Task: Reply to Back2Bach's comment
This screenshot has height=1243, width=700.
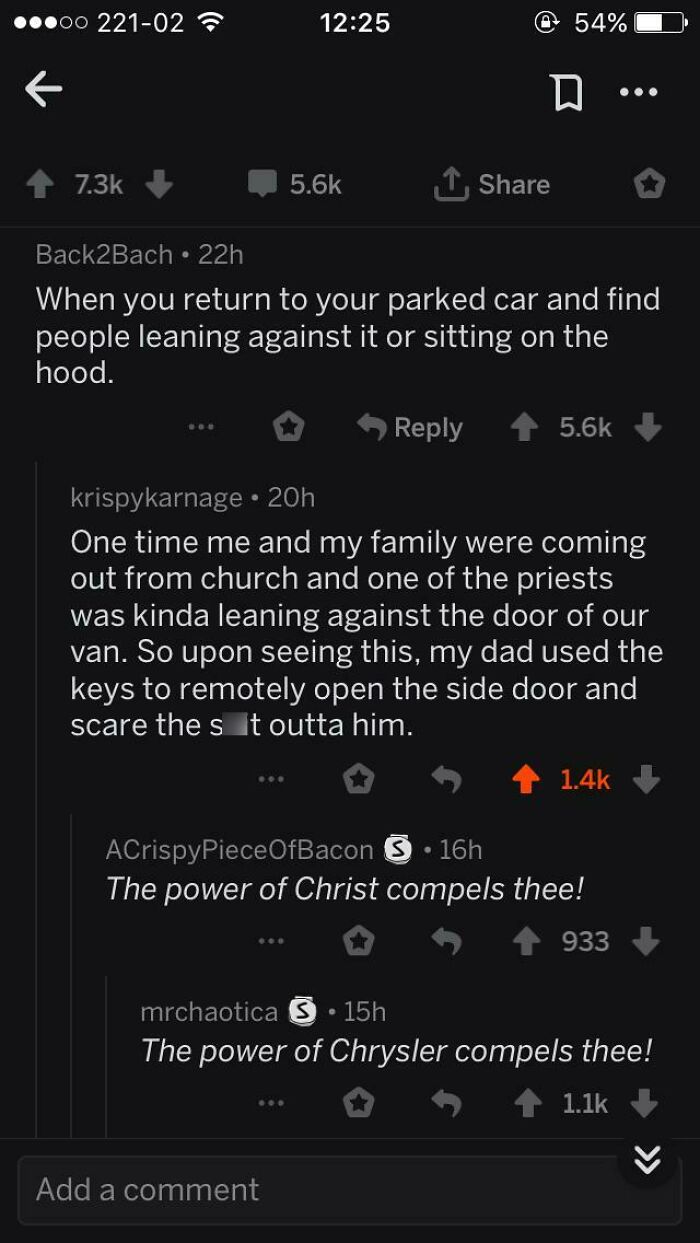Action: 411,427
